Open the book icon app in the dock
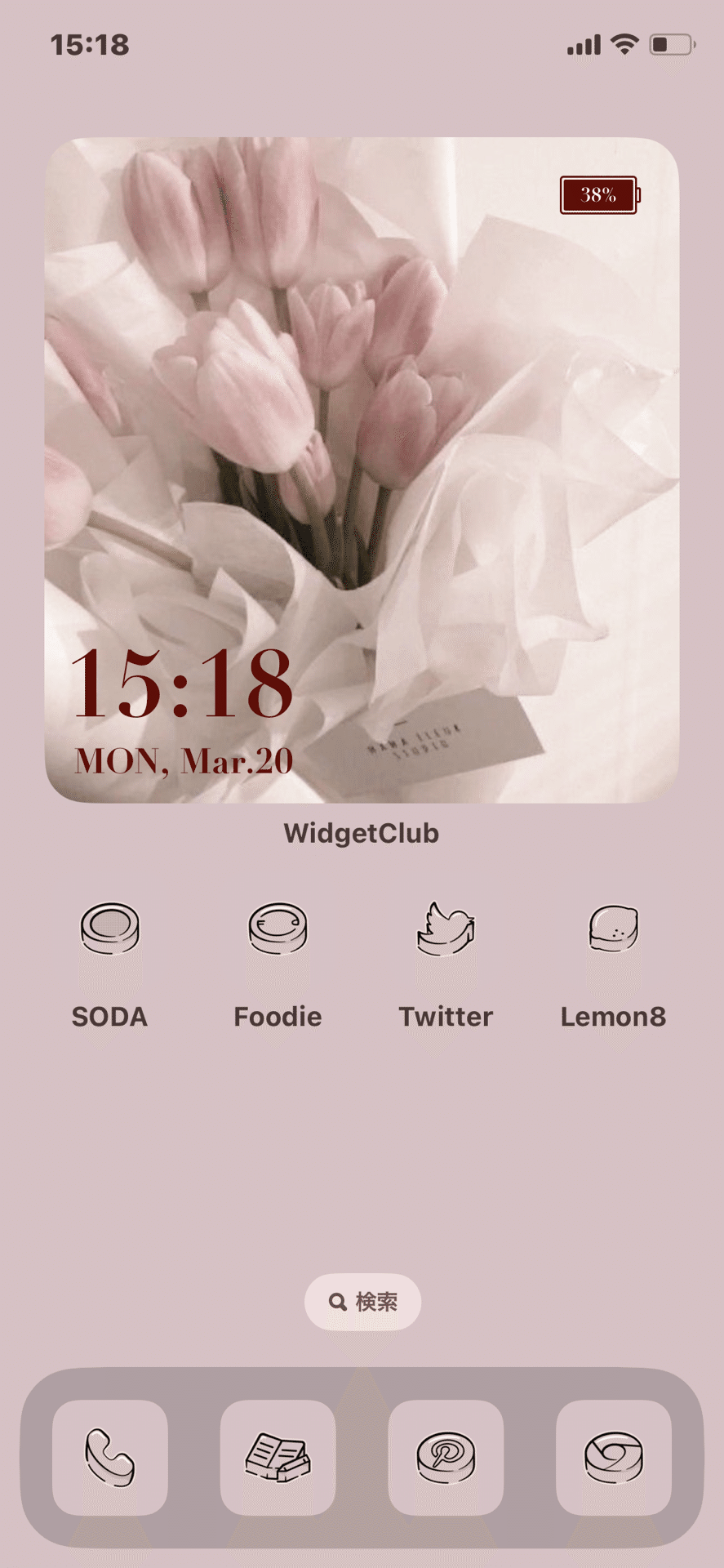 (x=278, y=1458)
